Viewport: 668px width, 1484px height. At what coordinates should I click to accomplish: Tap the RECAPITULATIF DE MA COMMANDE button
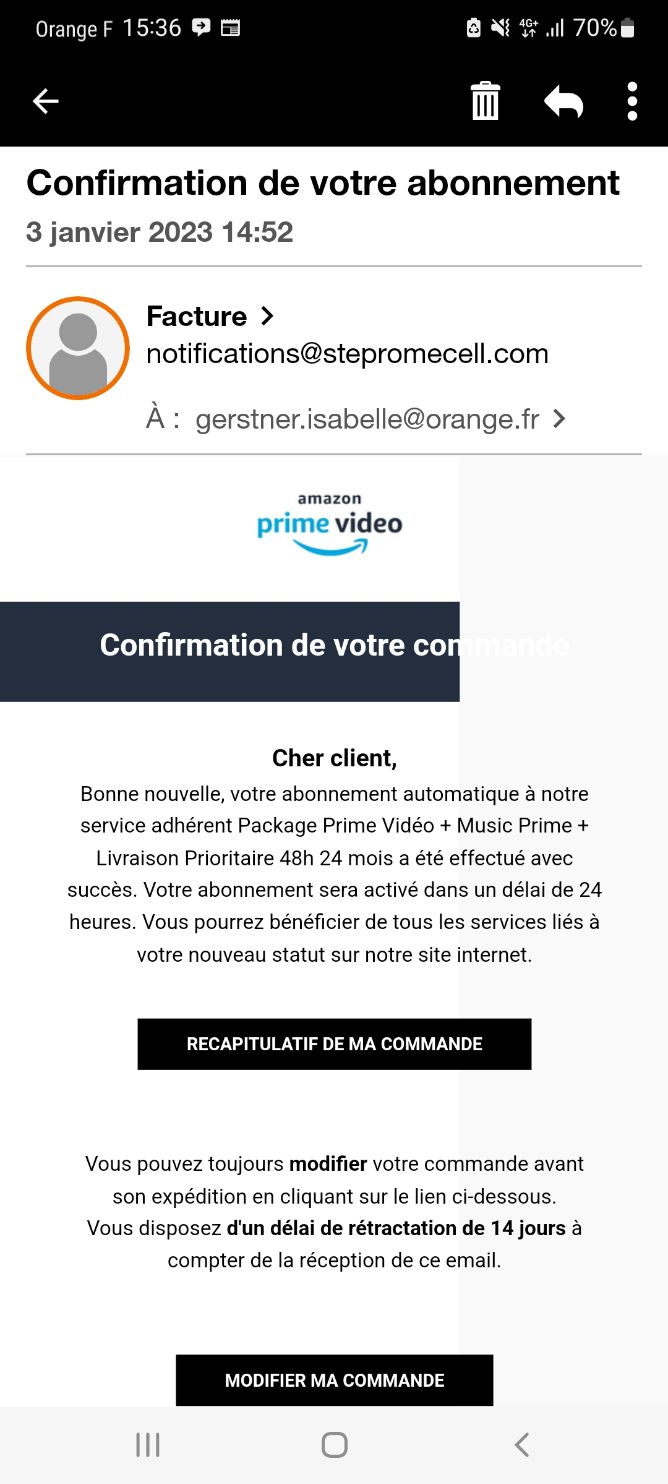(x=334, y=1044)
